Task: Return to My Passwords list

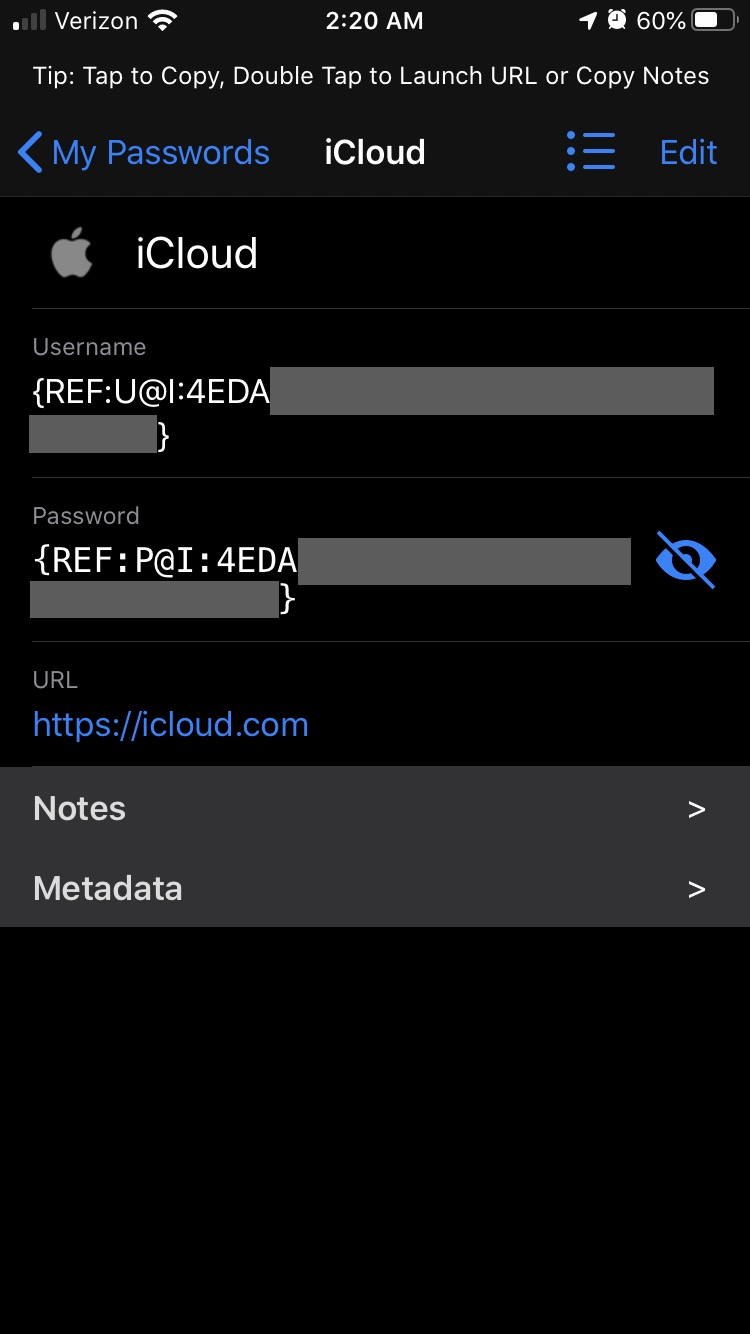Action: click(160, 152)
